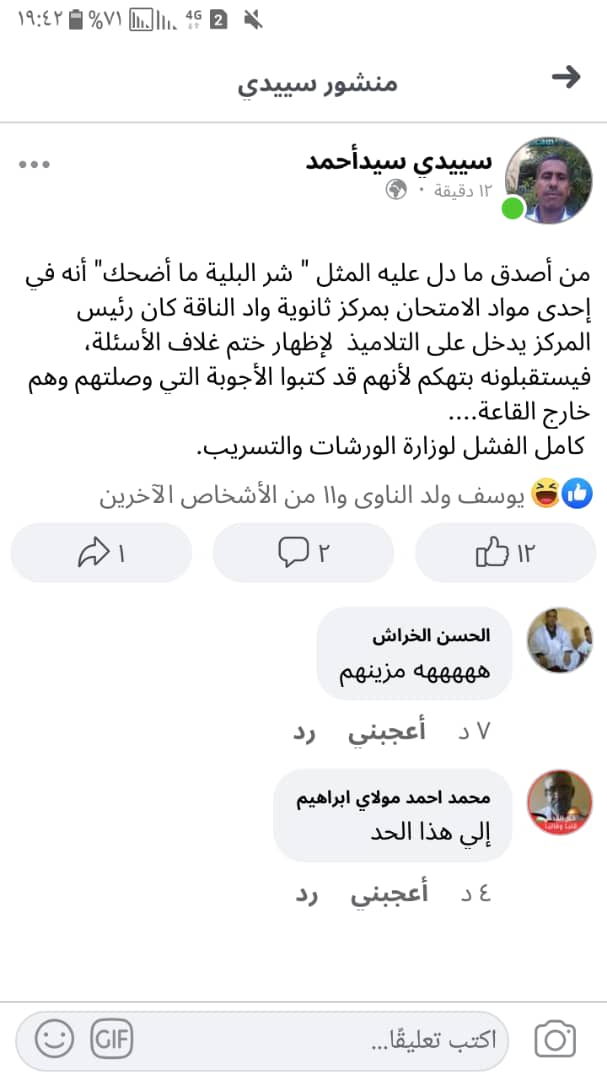The height and width of the screenshot is (1080, 607).
Task: Like الحسن الخراش's comment
Action: click(x=386, y=731)
